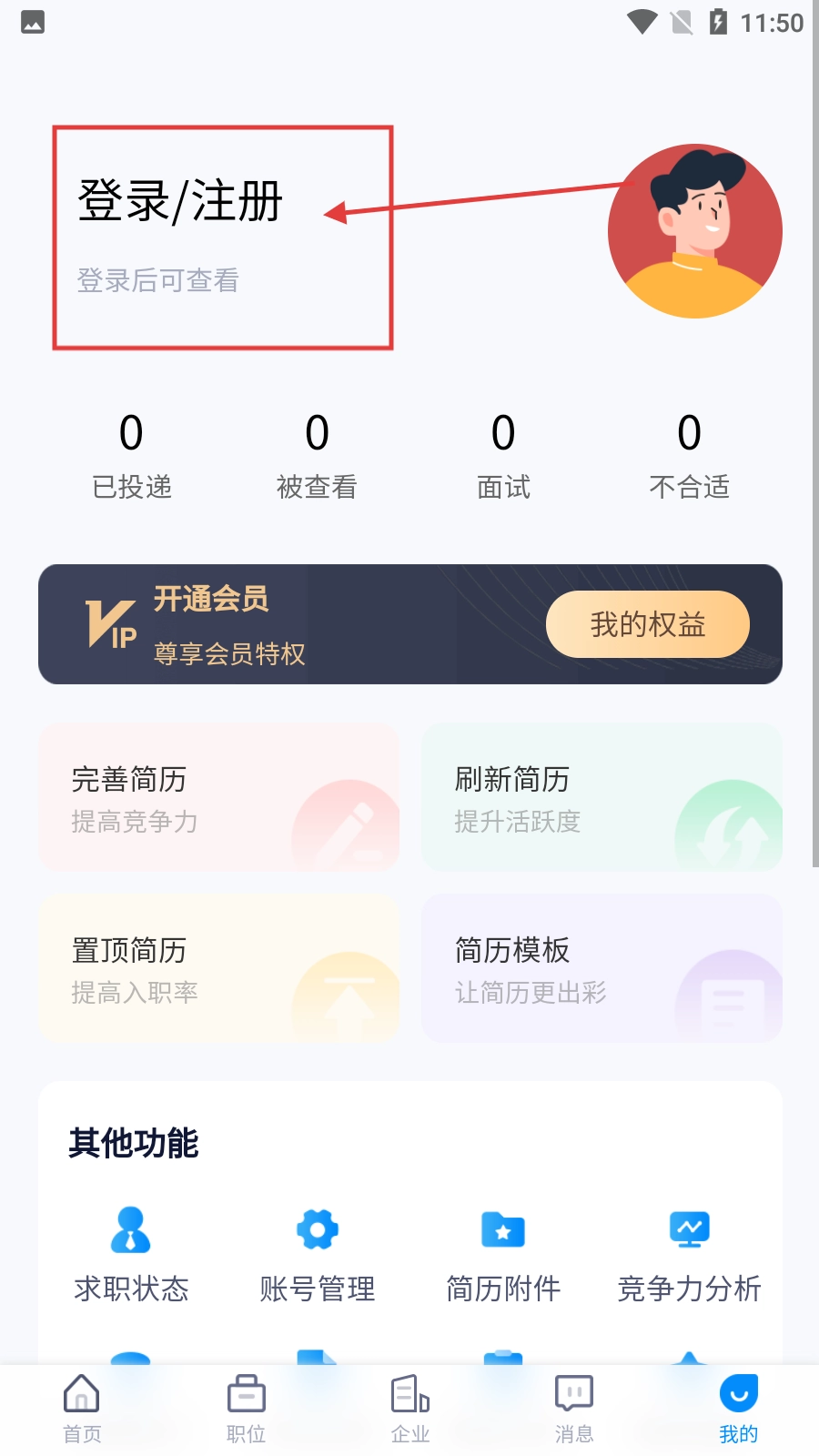
Task: Open the 置顶简历 card
Action: [x=218, y=968]
